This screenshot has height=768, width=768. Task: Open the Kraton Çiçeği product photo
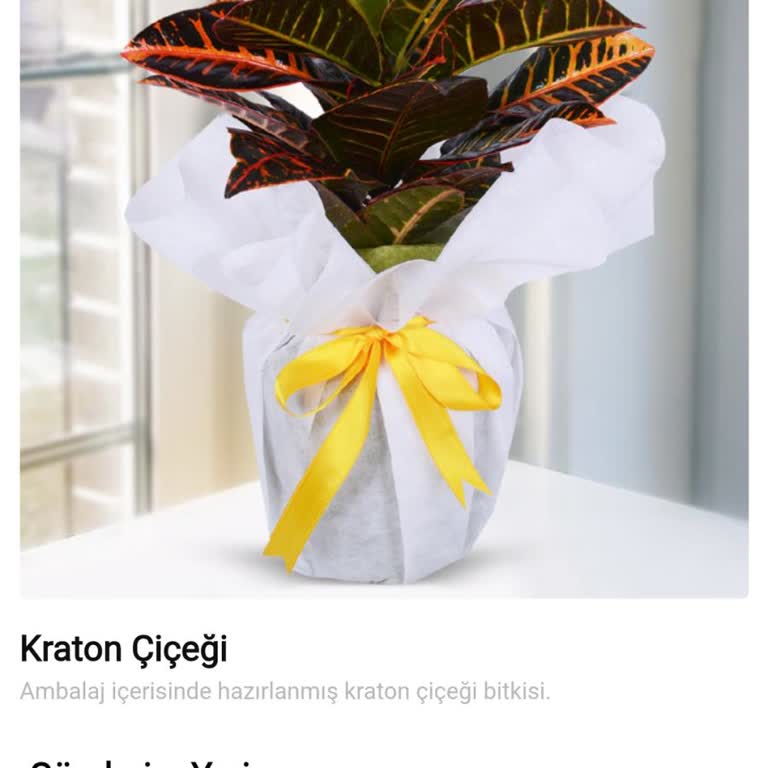tap(384, 300)
